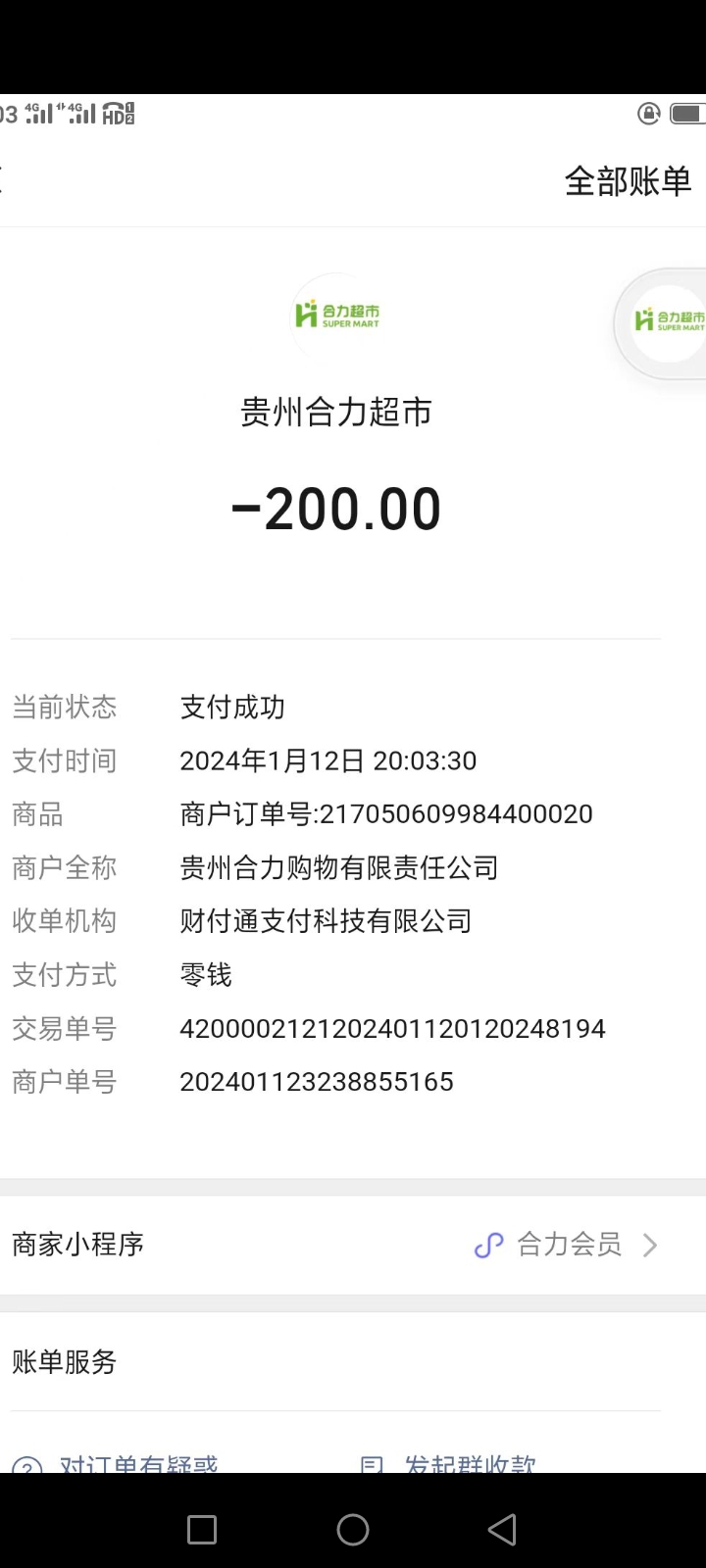Go back using the top-left arrow
Image resolution: width=706 pixels, height=1568 pixels.
[x=6, y=180]
